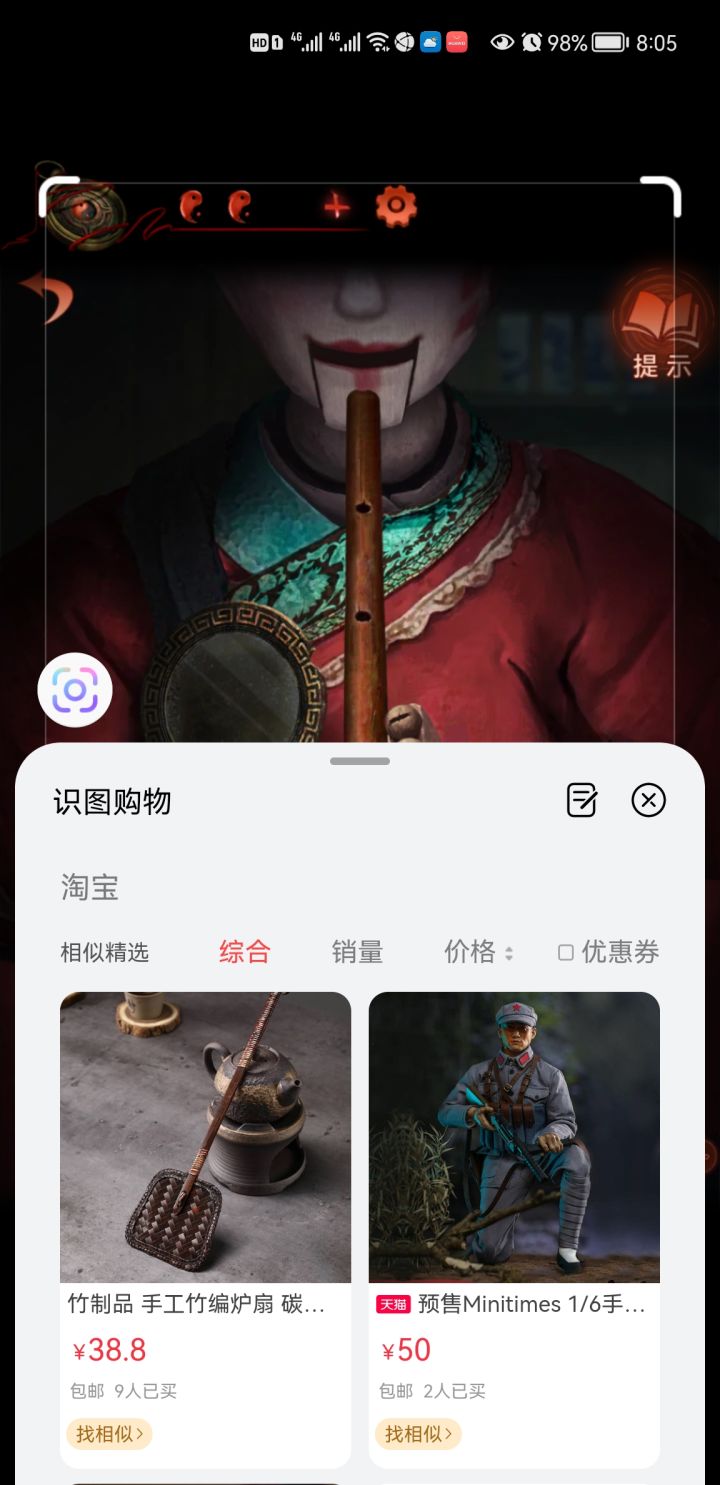Screen dimensions: 720x1485
Task: Tap the purple image-recognition lens icon
Action: coord(75,690)
